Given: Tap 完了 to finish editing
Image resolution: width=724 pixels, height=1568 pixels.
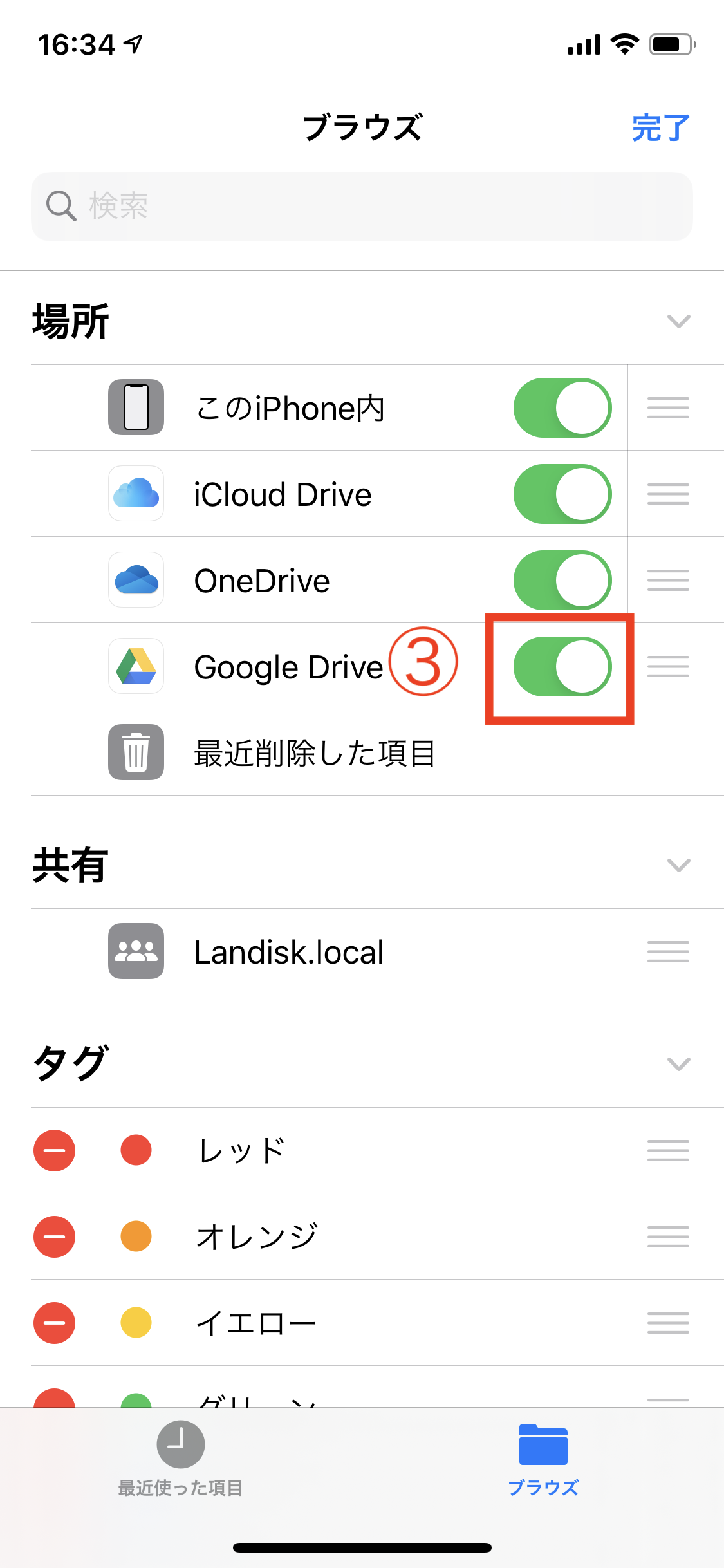Looking at the screenshot, I should [660, 128].
